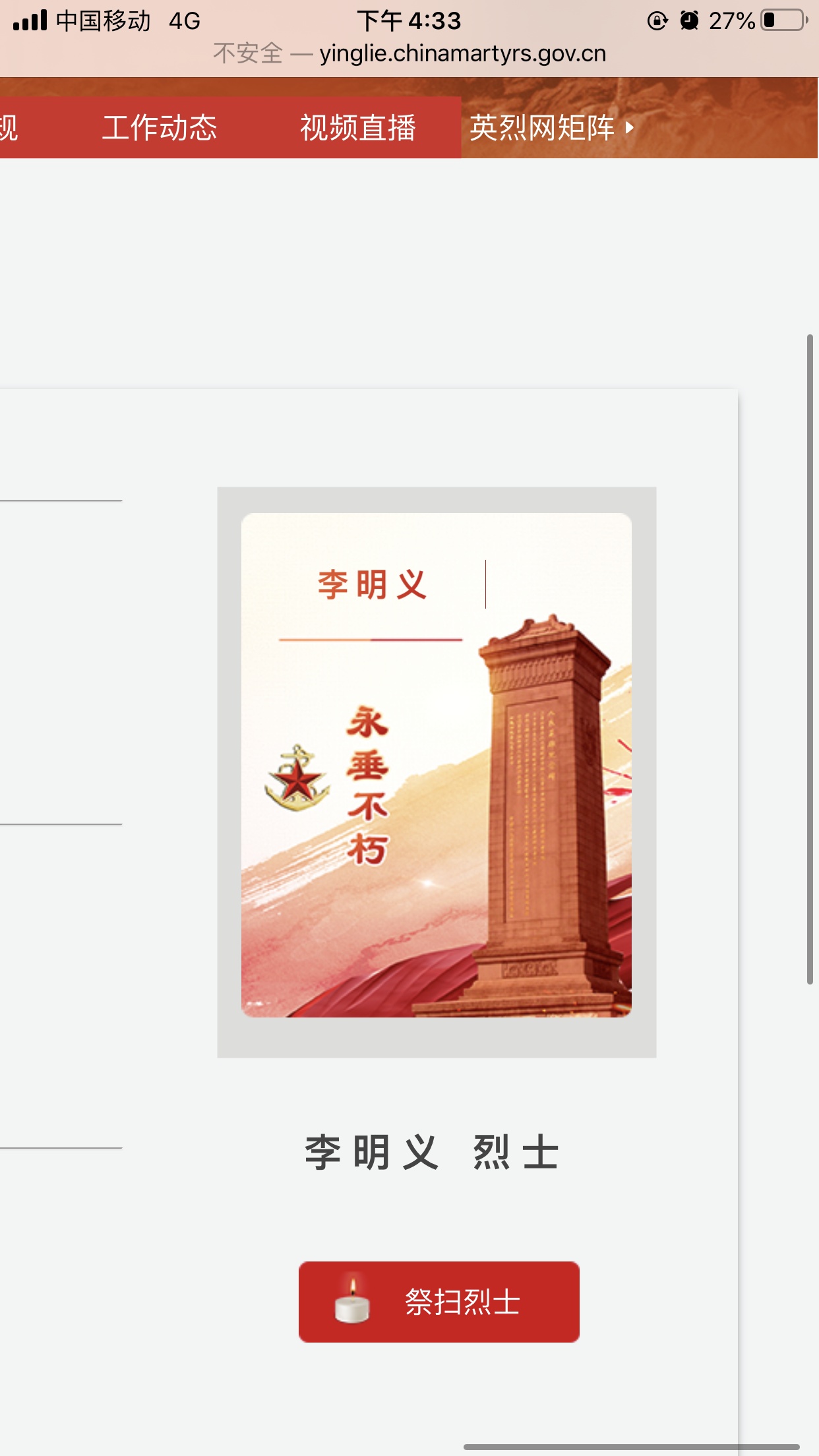Open the 李明义 memorial card
The image size is (819, 1456).
(436, 765)
